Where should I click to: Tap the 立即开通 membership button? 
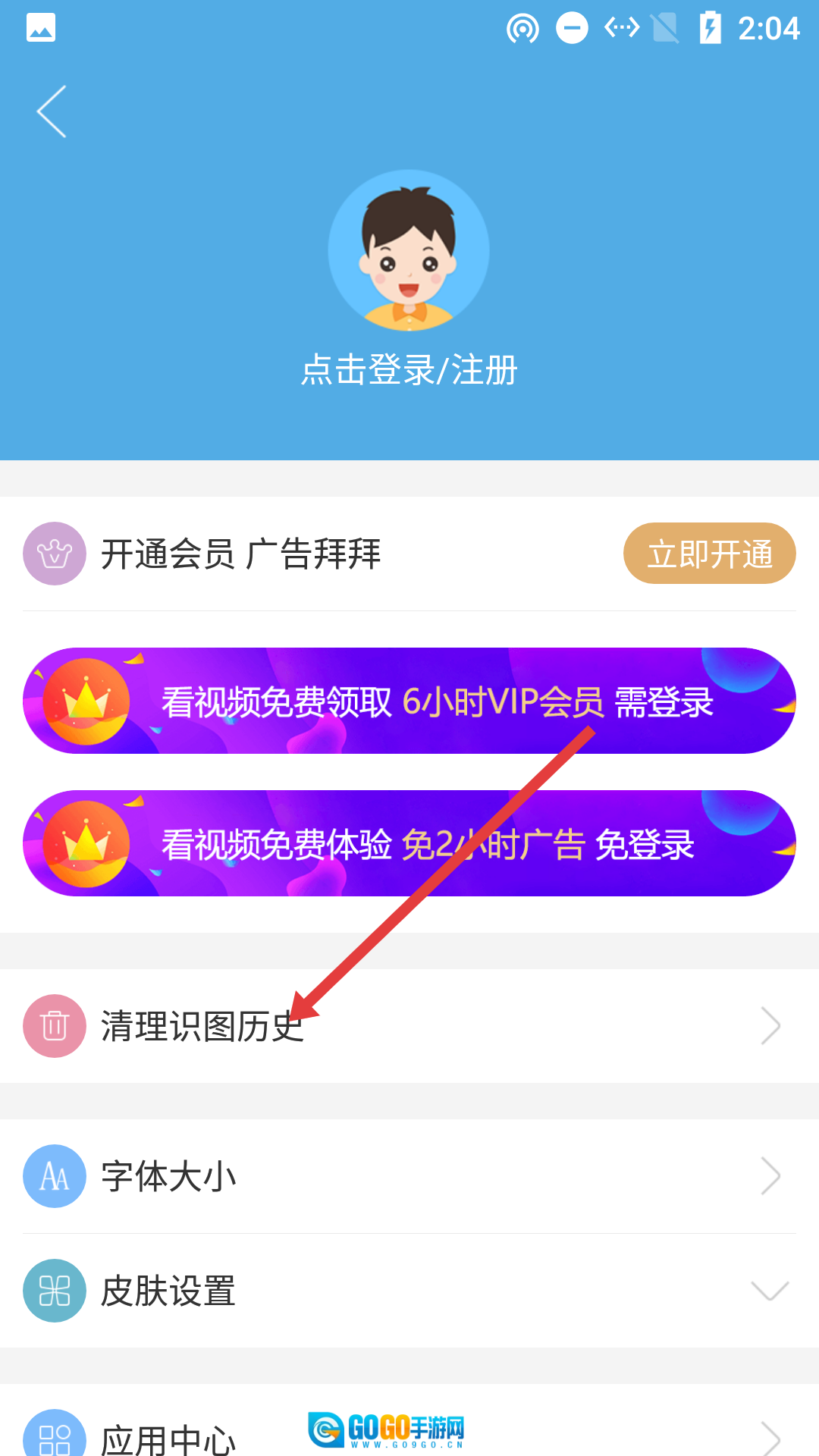click(709, 554)
